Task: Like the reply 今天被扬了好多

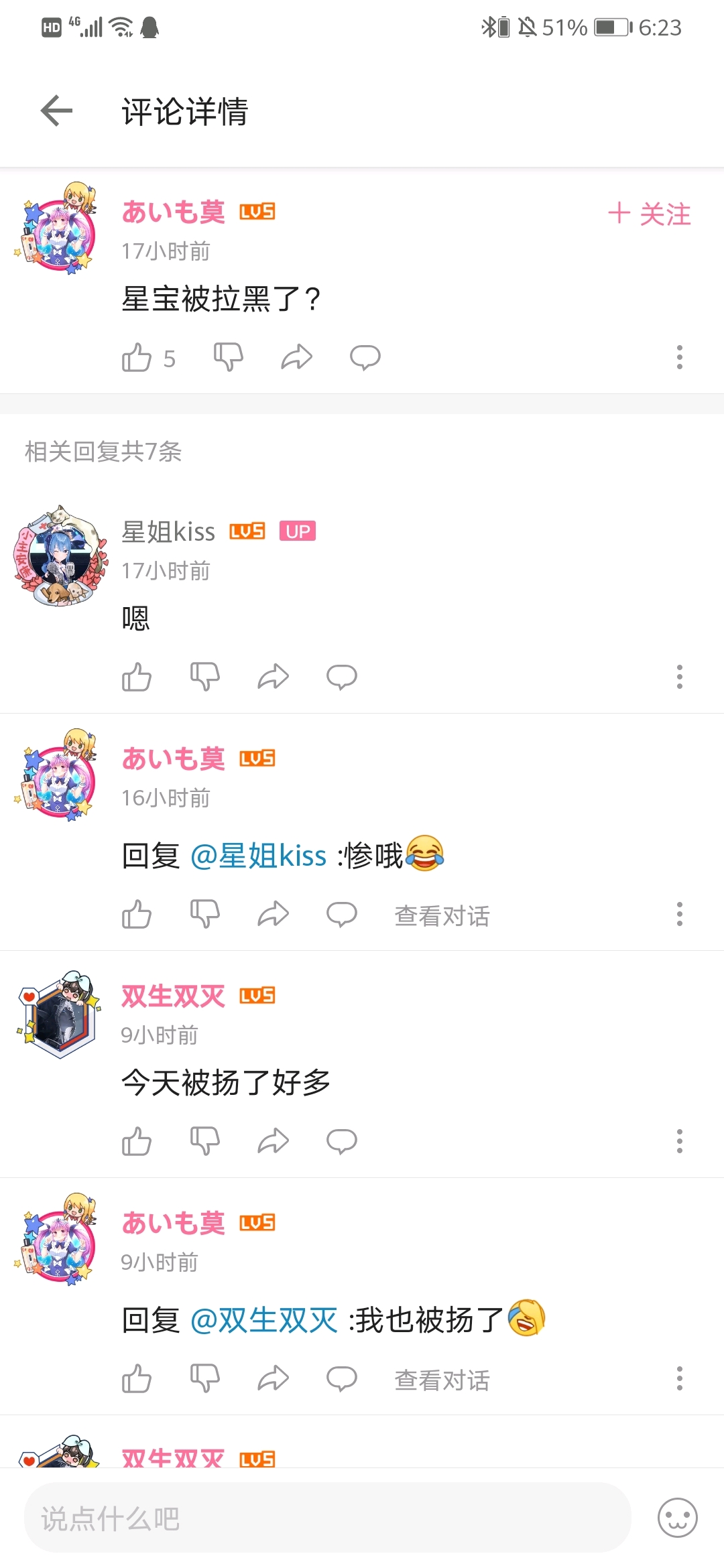Action: 137,1141
